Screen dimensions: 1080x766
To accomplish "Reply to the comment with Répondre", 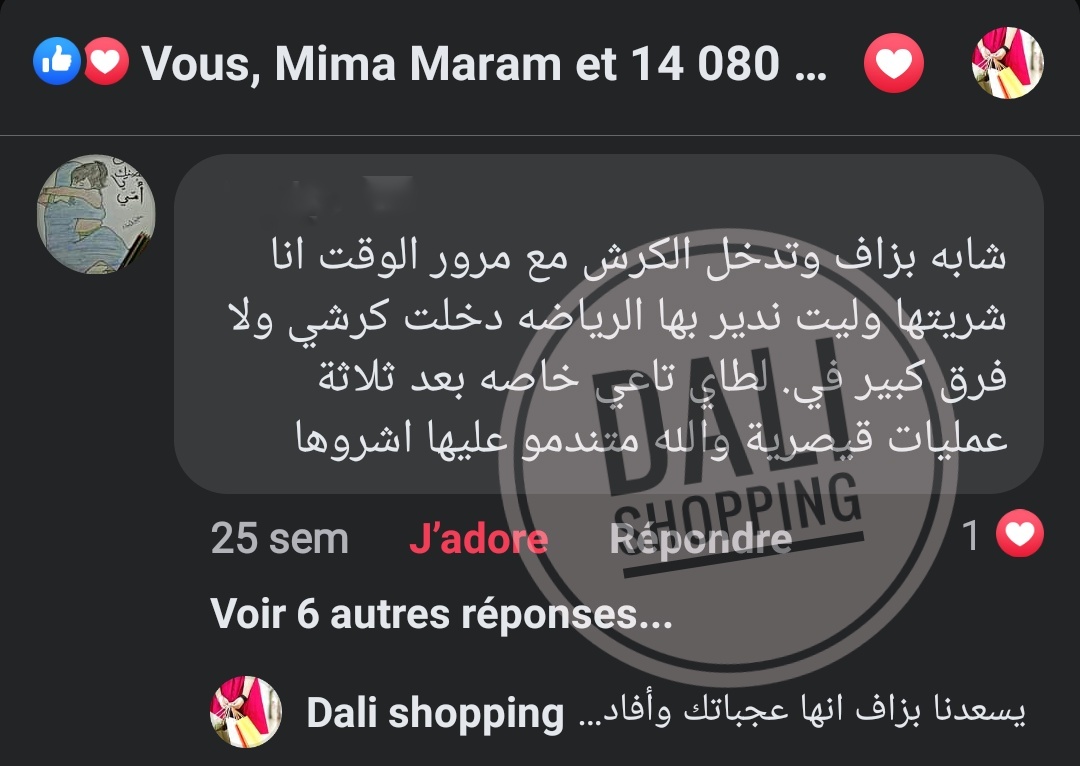I will [x=700, y=540].
